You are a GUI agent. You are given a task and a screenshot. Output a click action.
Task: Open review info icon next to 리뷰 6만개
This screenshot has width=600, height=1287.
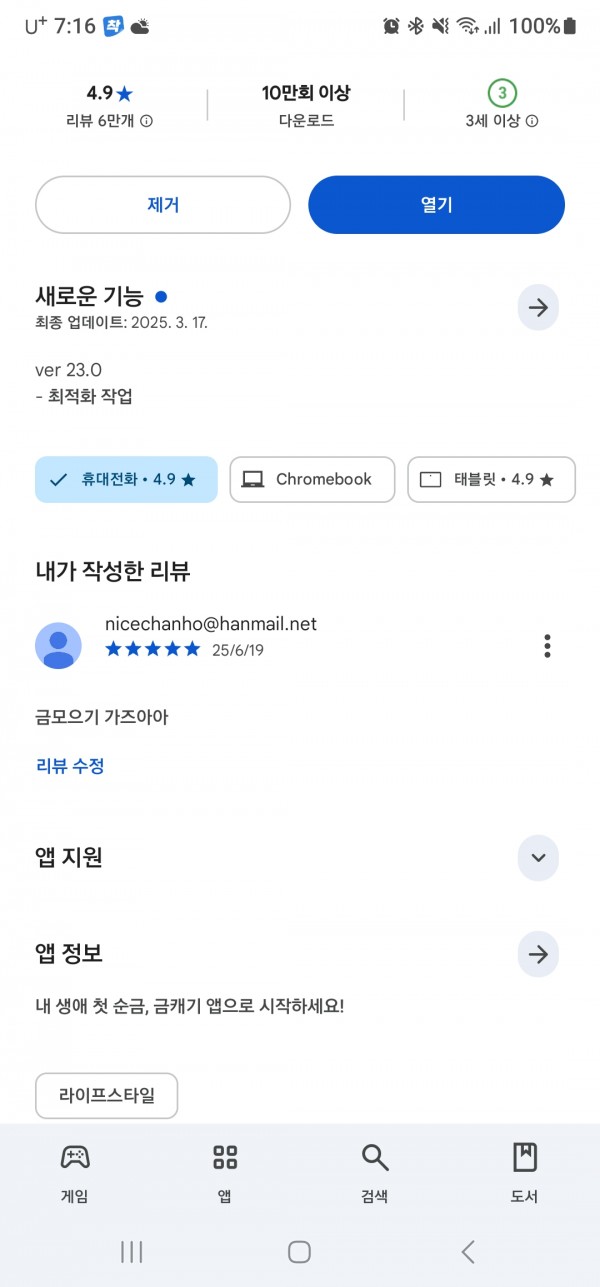click(x=146, y=121)
